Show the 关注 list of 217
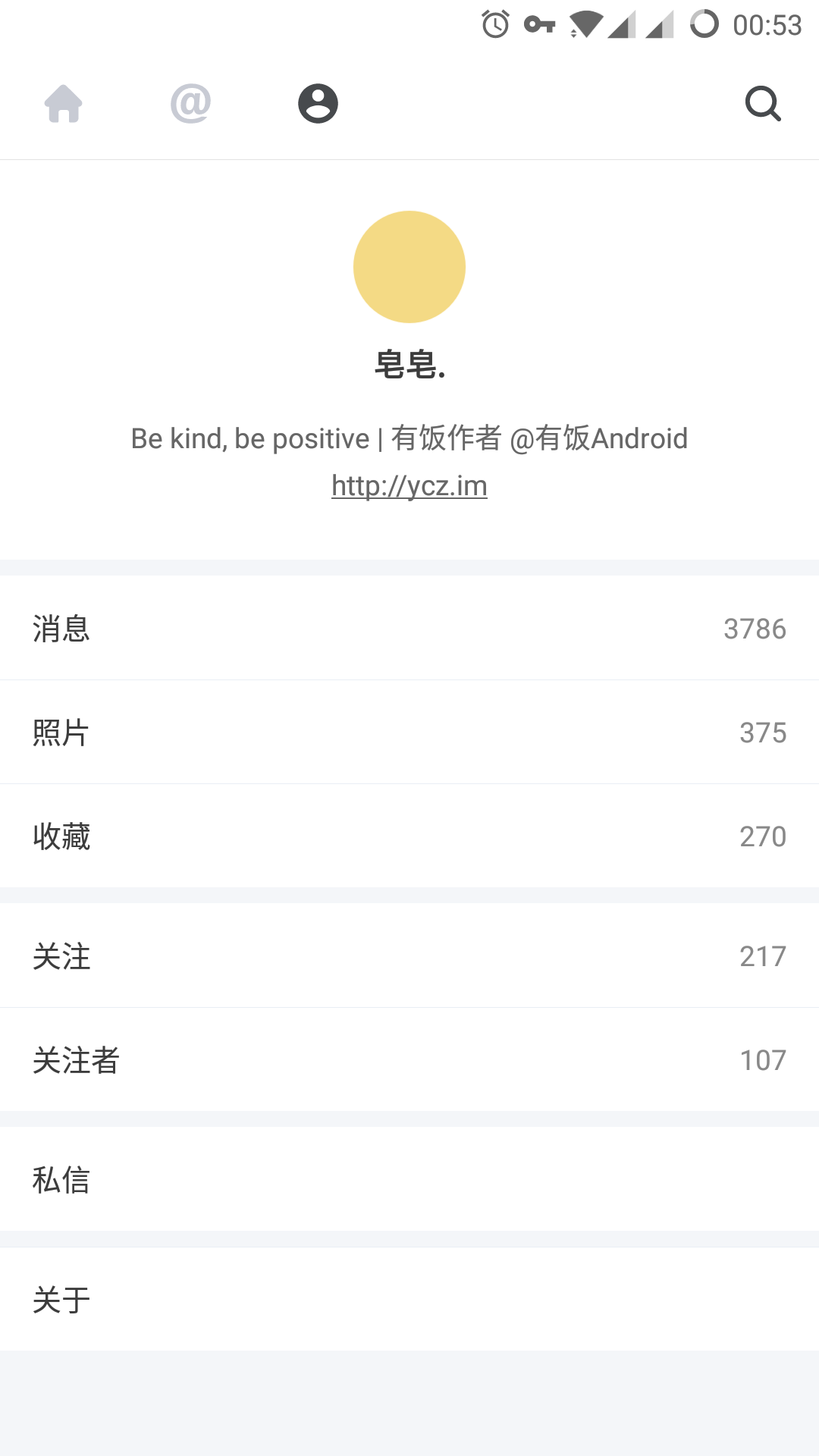 [409, 956]
